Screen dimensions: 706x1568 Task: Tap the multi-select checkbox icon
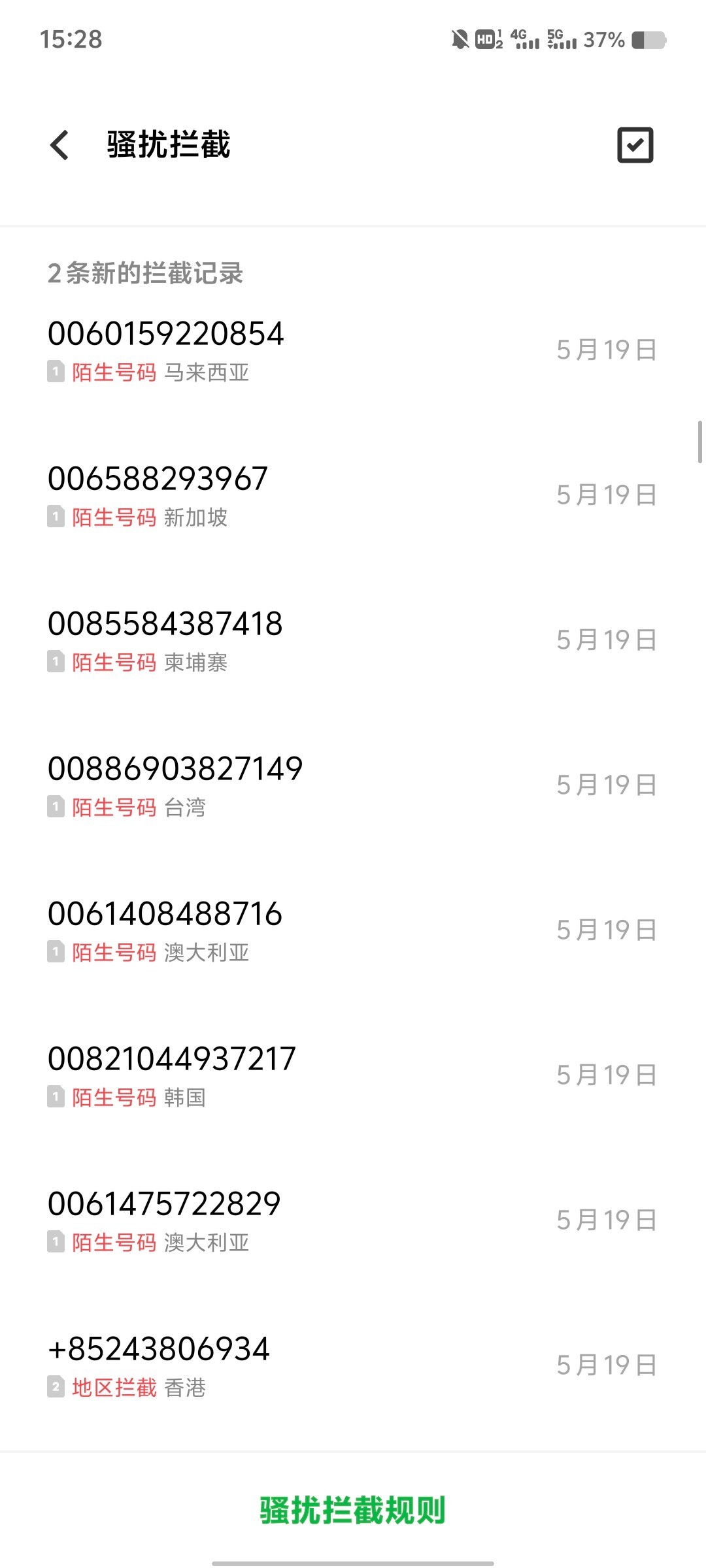(x=635, y=144)
